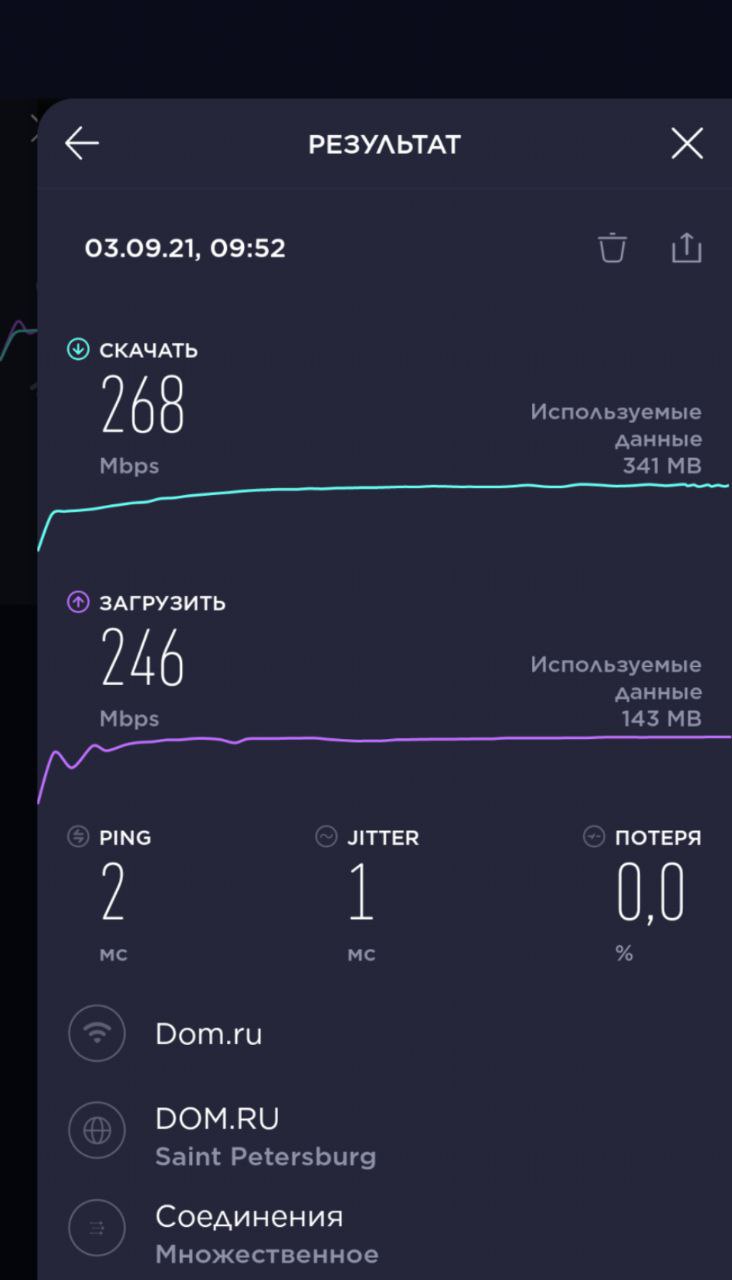Delete this speed test result
This screenshot has height=1280, width=732.
(612, 247)
